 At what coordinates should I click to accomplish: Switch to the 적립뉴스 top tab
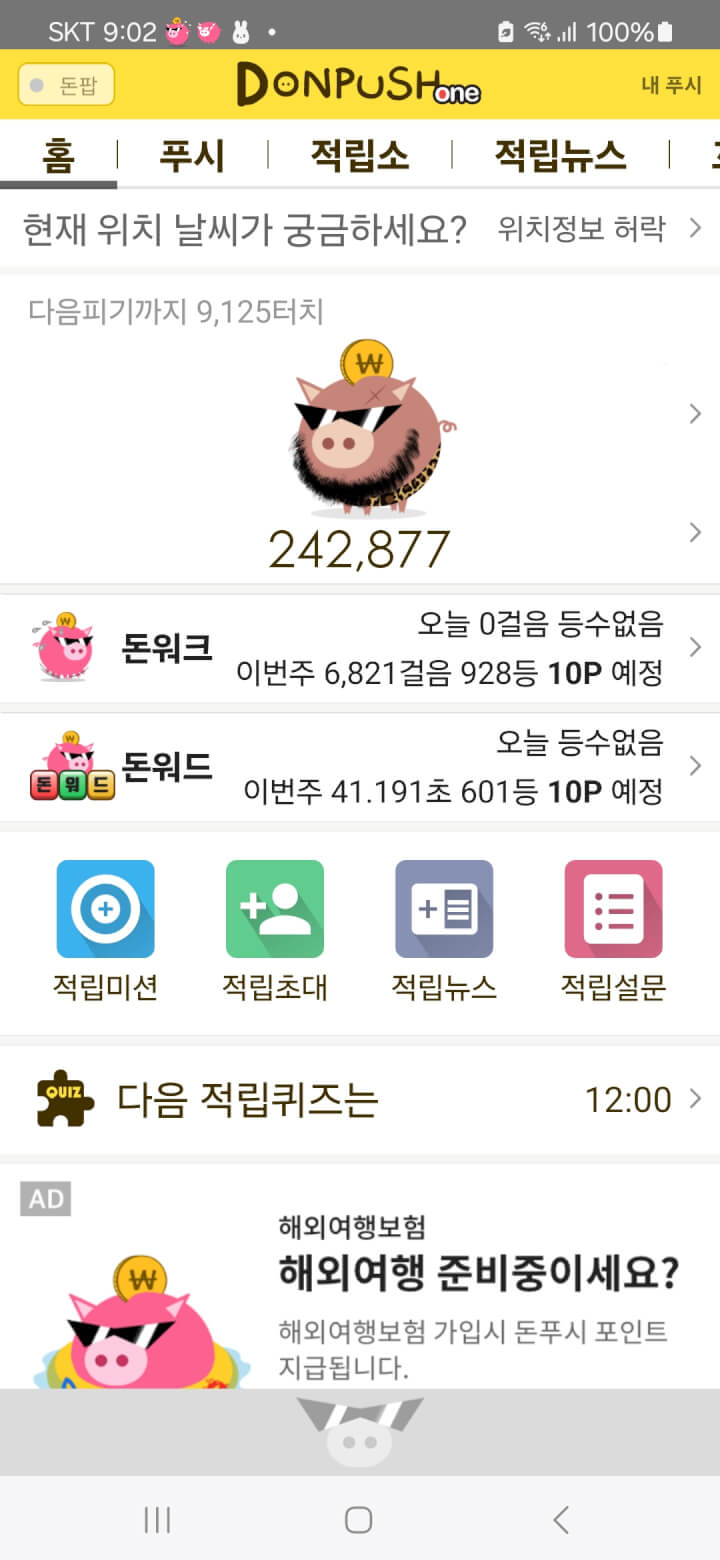tap(560, 156)
